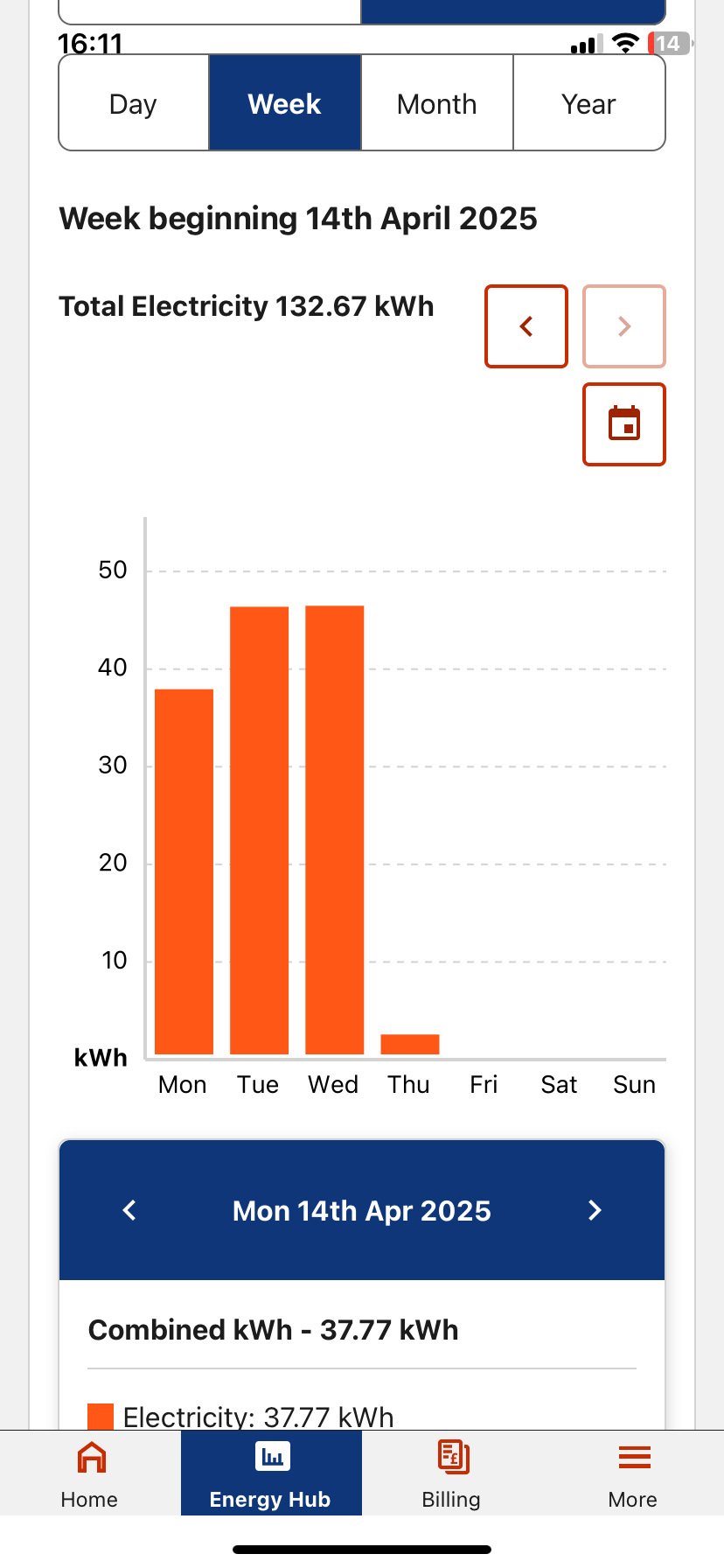This screenshot has height=1568, width=724.
Task: Go to the day before Mon 14th Apr
Action: 129,1210
